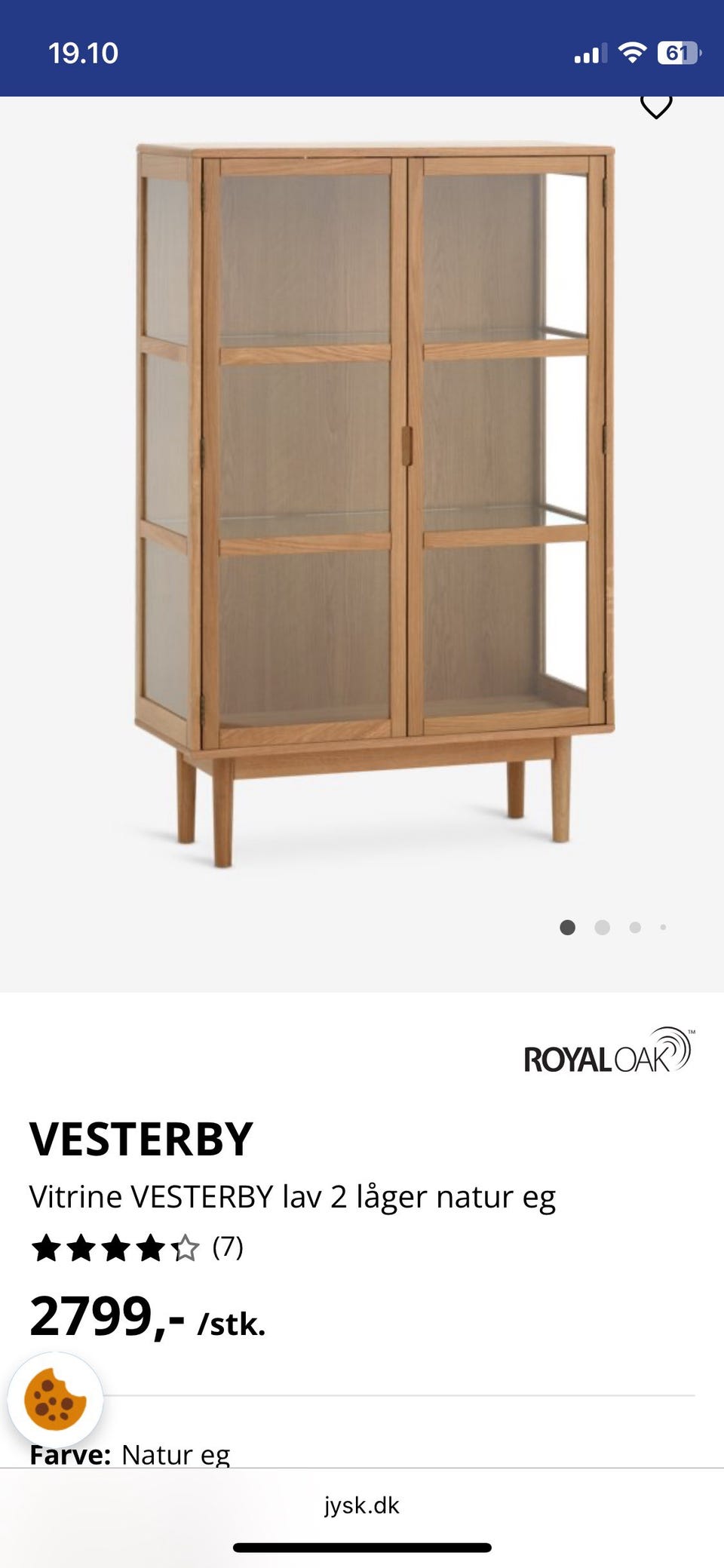The width and height of the screenshot is (724, 1568).
Task: Open the star rating reviews (7)
Action: [x=137, y=1247]
